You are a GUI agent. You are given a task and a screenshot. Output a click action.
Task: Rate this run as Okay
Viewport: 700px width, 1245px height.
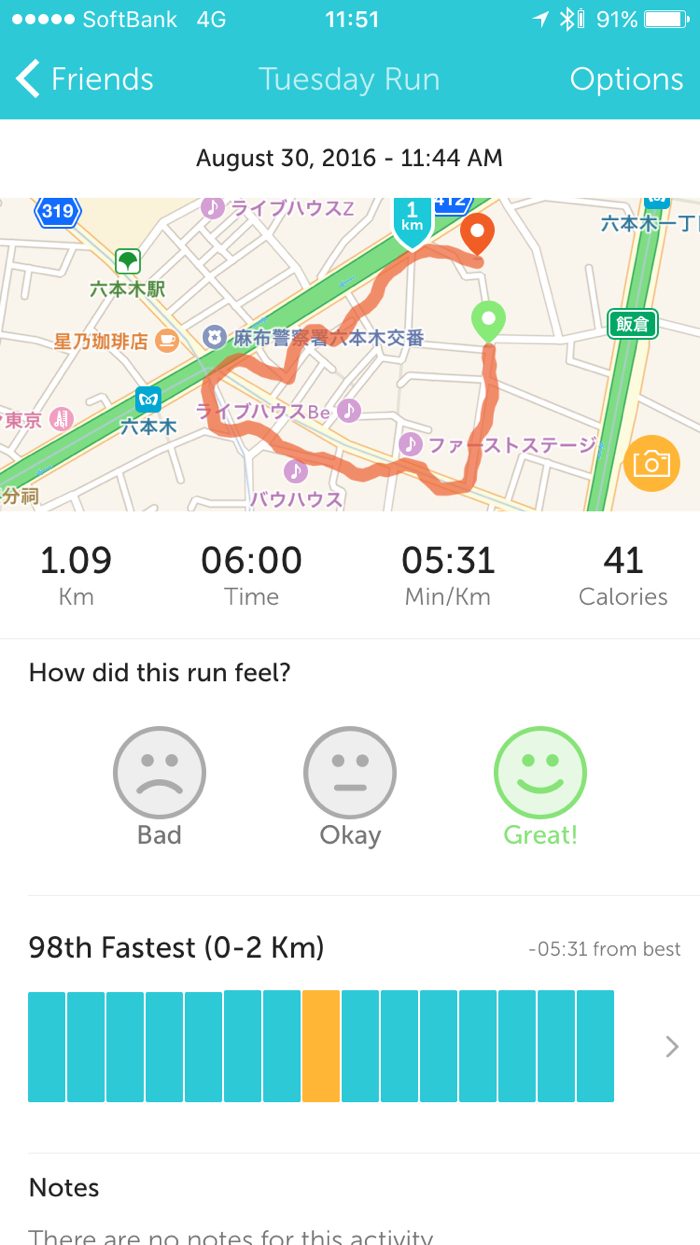coord(350,773)
